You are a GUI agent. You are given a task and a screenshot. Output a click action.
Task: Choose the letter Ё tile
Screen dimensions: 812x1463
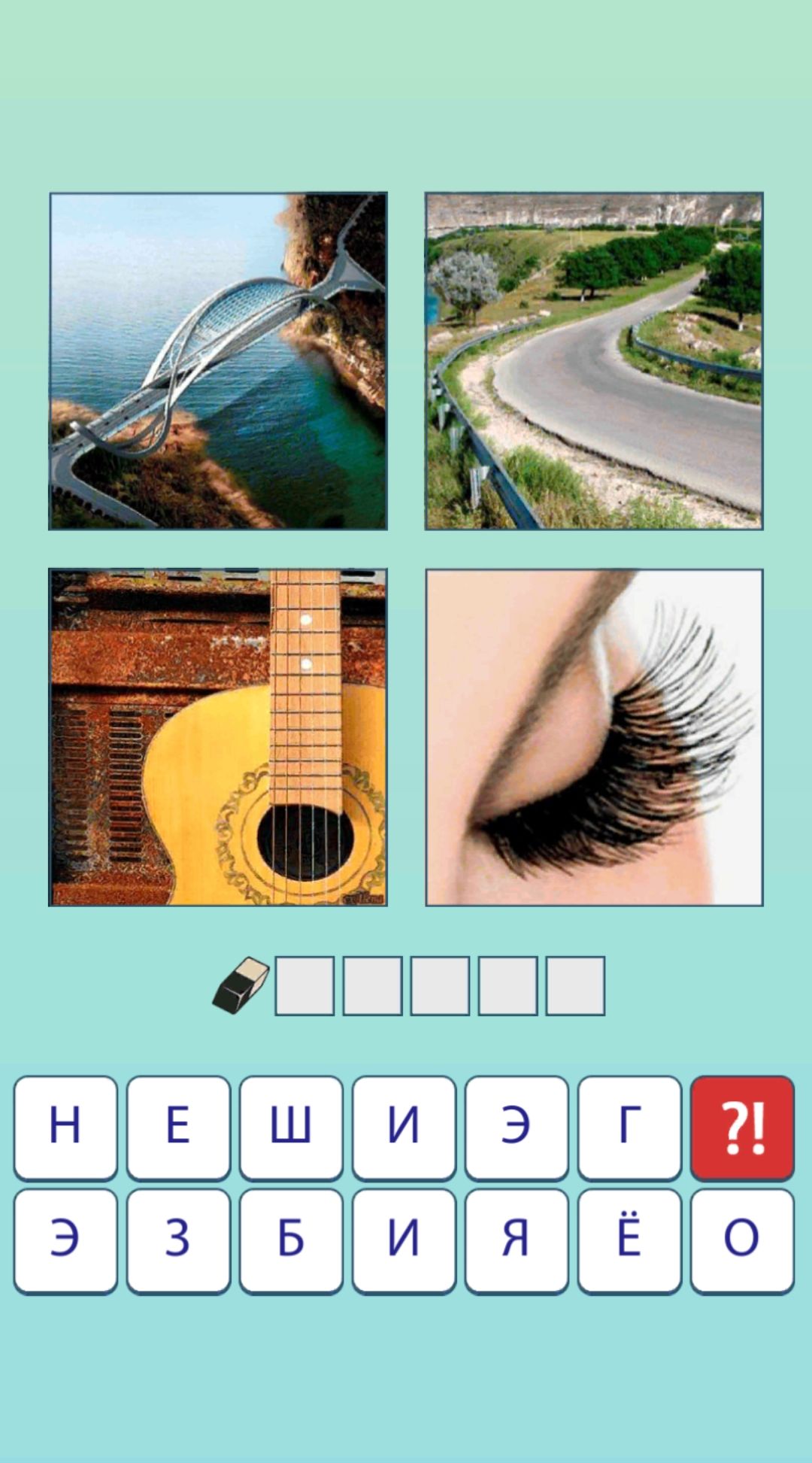[x=629, y=1240]
